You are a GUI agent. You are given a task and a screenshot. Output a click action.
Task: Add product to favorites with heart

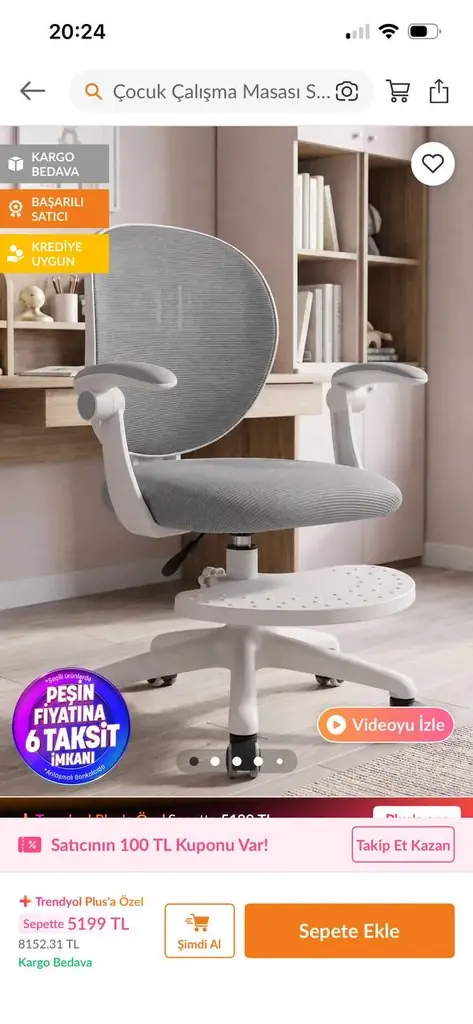click(432, 163)
